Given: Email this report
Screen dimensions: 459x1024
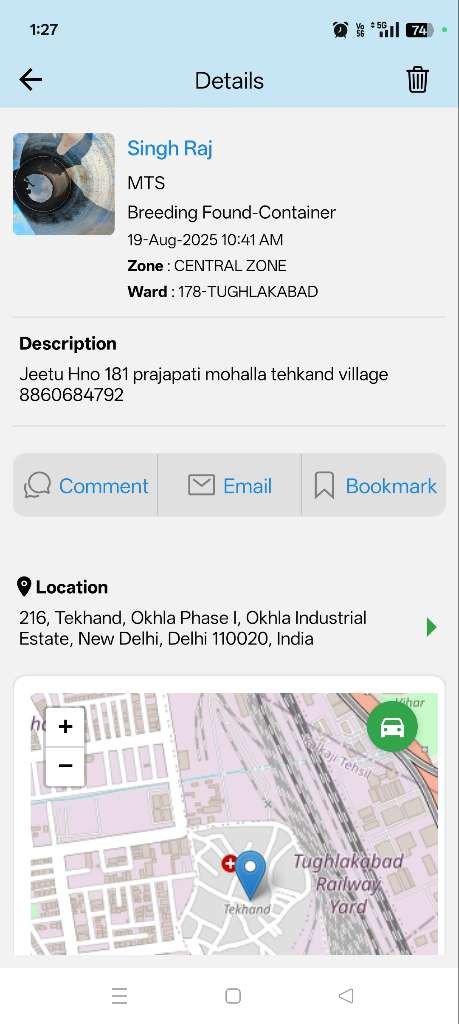Looking at the screenshot, I should point(230,486).
